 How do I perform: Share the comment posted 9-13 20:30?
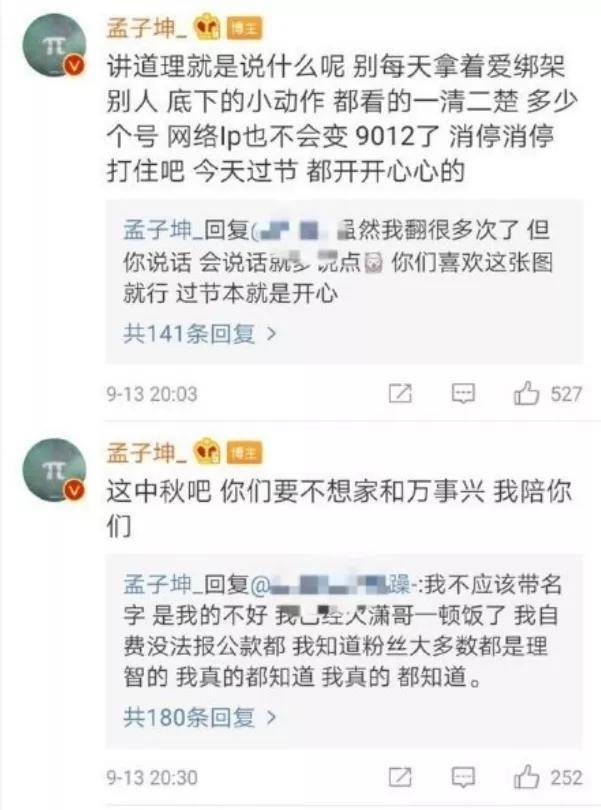[402, 777]
